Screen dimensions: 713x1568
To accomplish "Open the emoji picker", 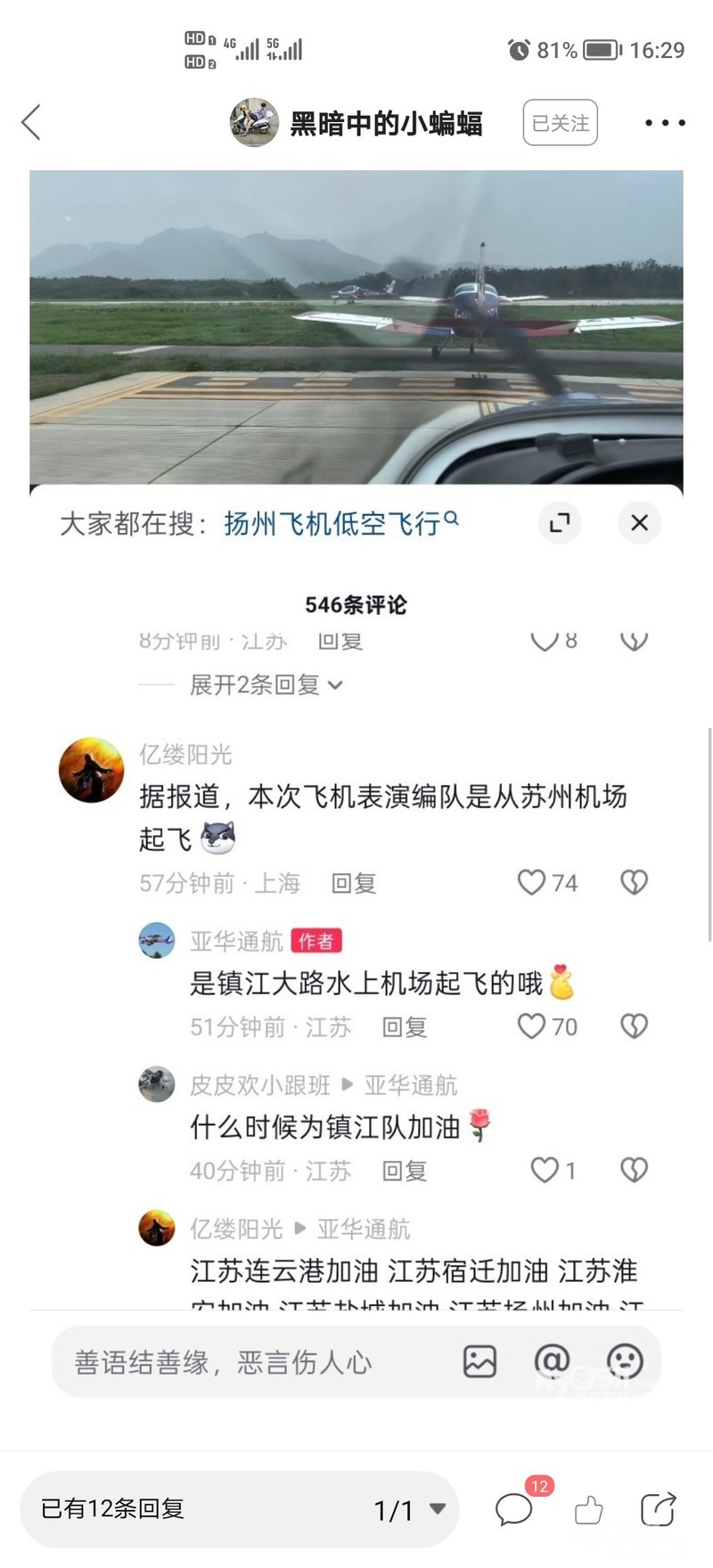I will click(625, 1361).
